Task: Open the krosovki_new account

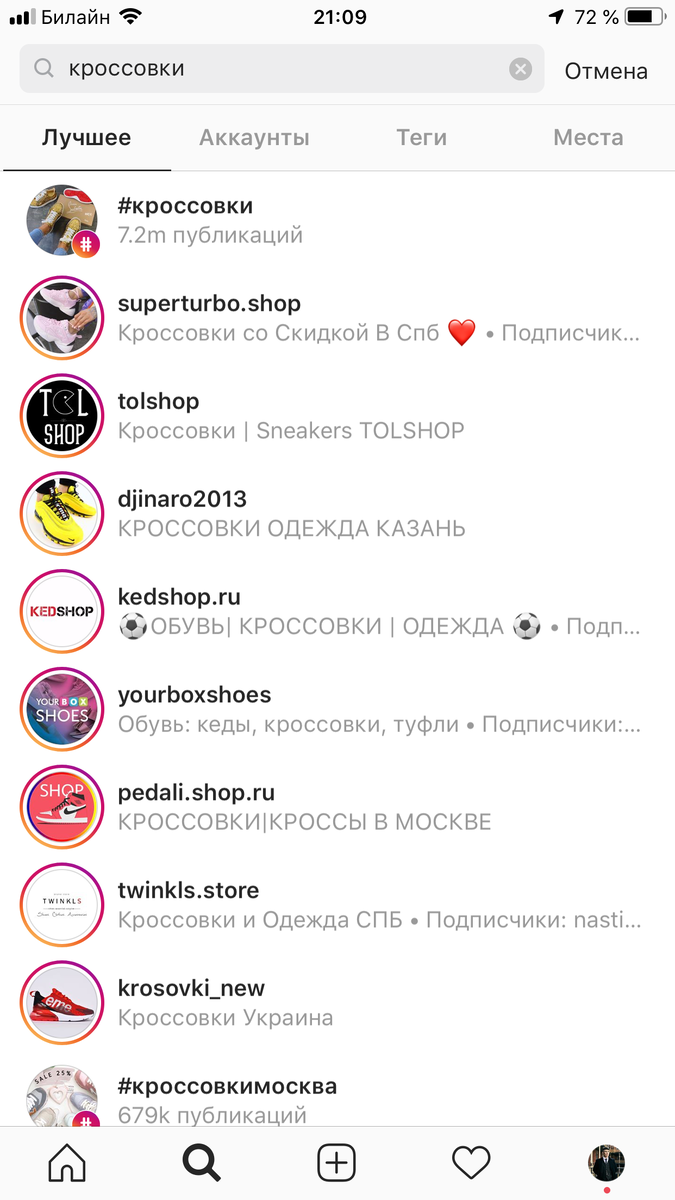Action: pos(337,1004)
